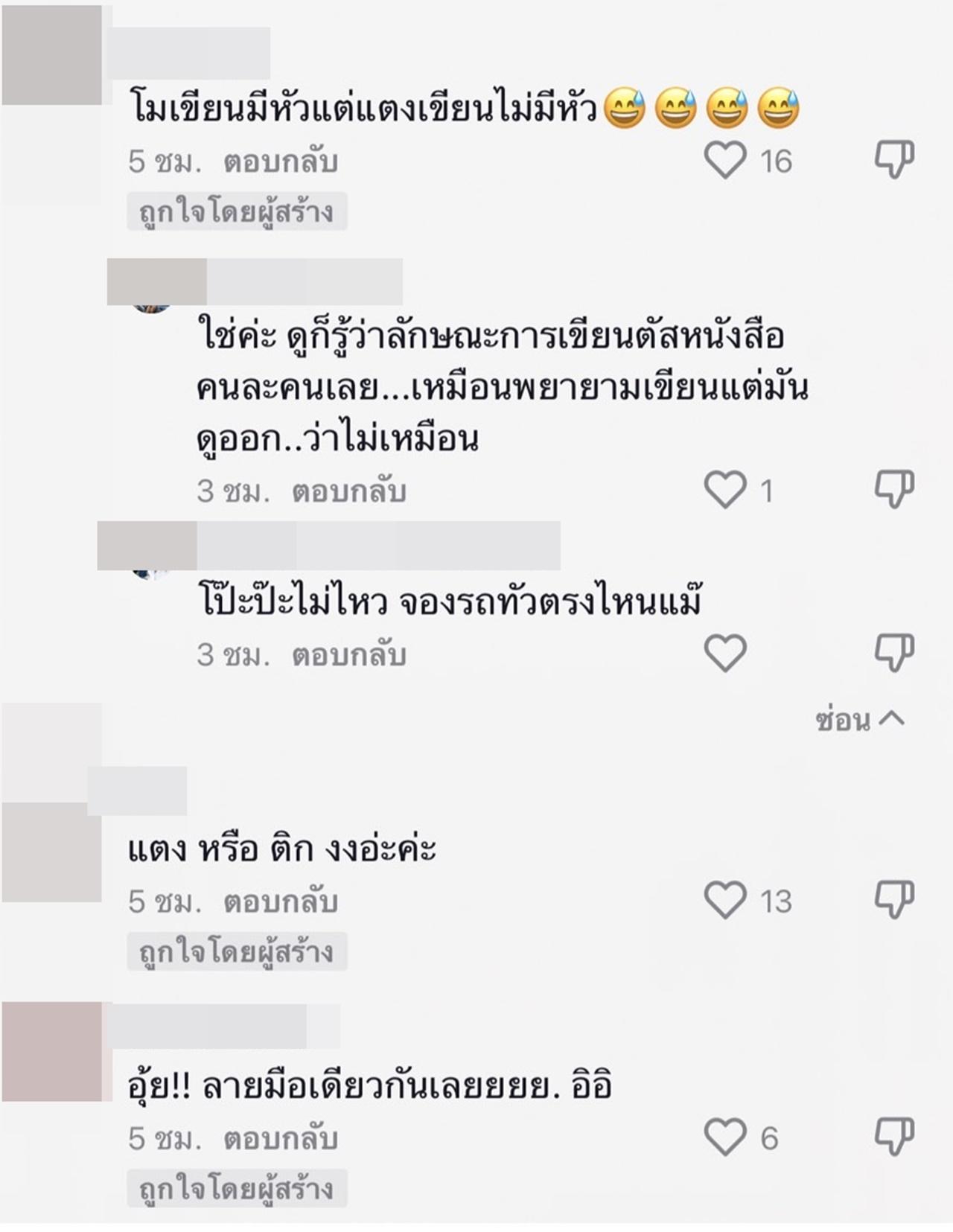The width and height of the screenshot is (953, 1232).
Task: Reply to the comment starting 'ใช่ค่ะ ดูก็รู้ว่า'
Action: pyautogui.click(x=348, y=491)
